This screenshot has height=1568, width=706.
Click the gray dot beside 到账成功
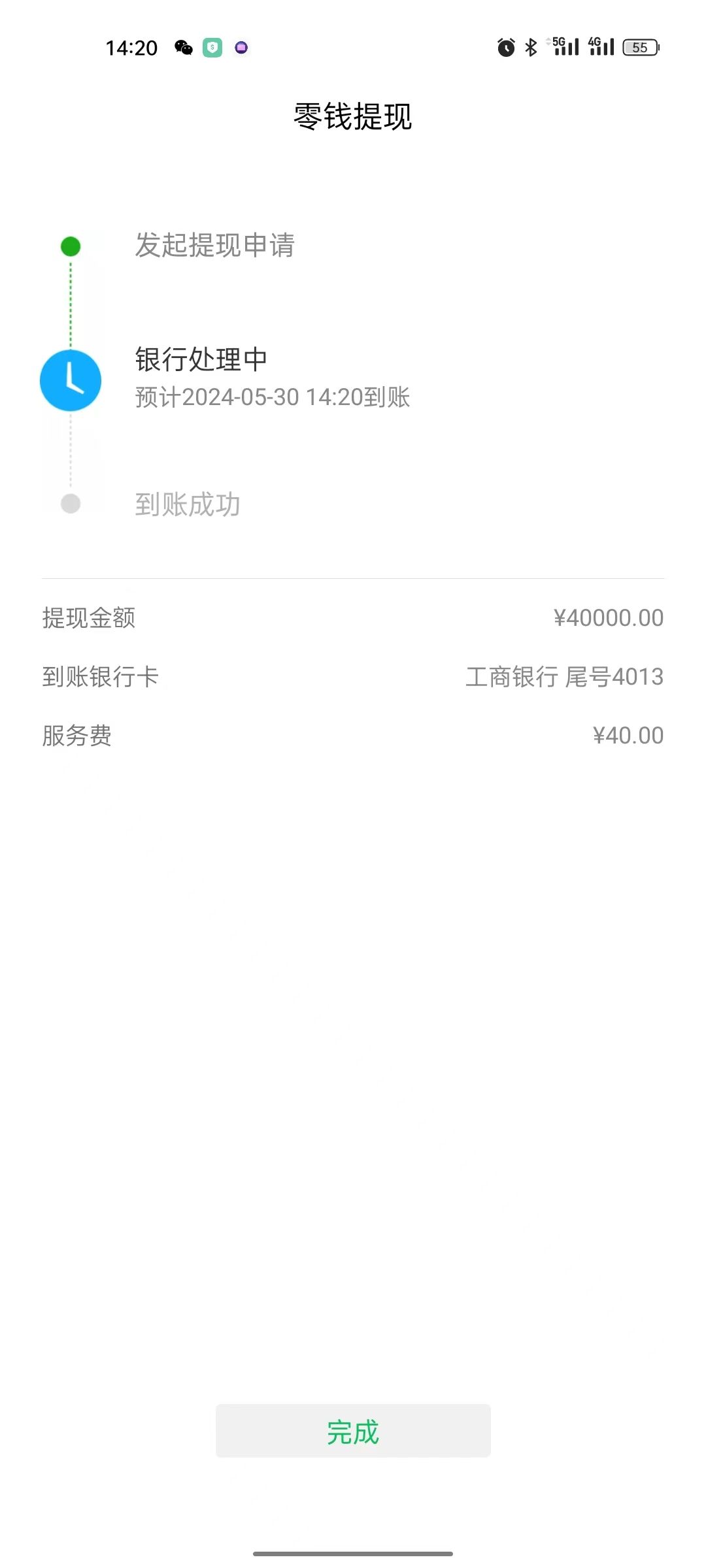click(x=70, y=503)
